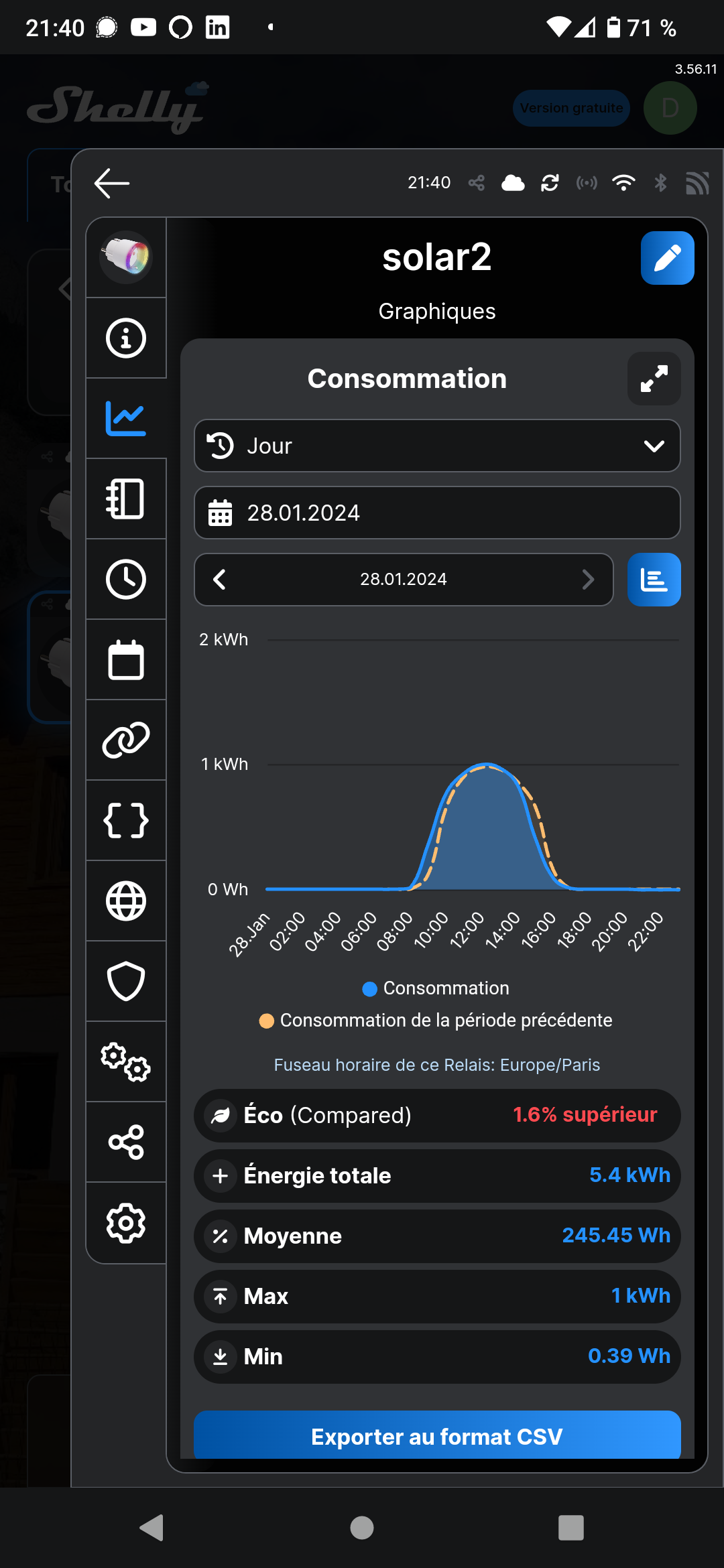724x1568 pixels.
Task: Open the calendar schedule tab
Action: [x=126, y=659]
